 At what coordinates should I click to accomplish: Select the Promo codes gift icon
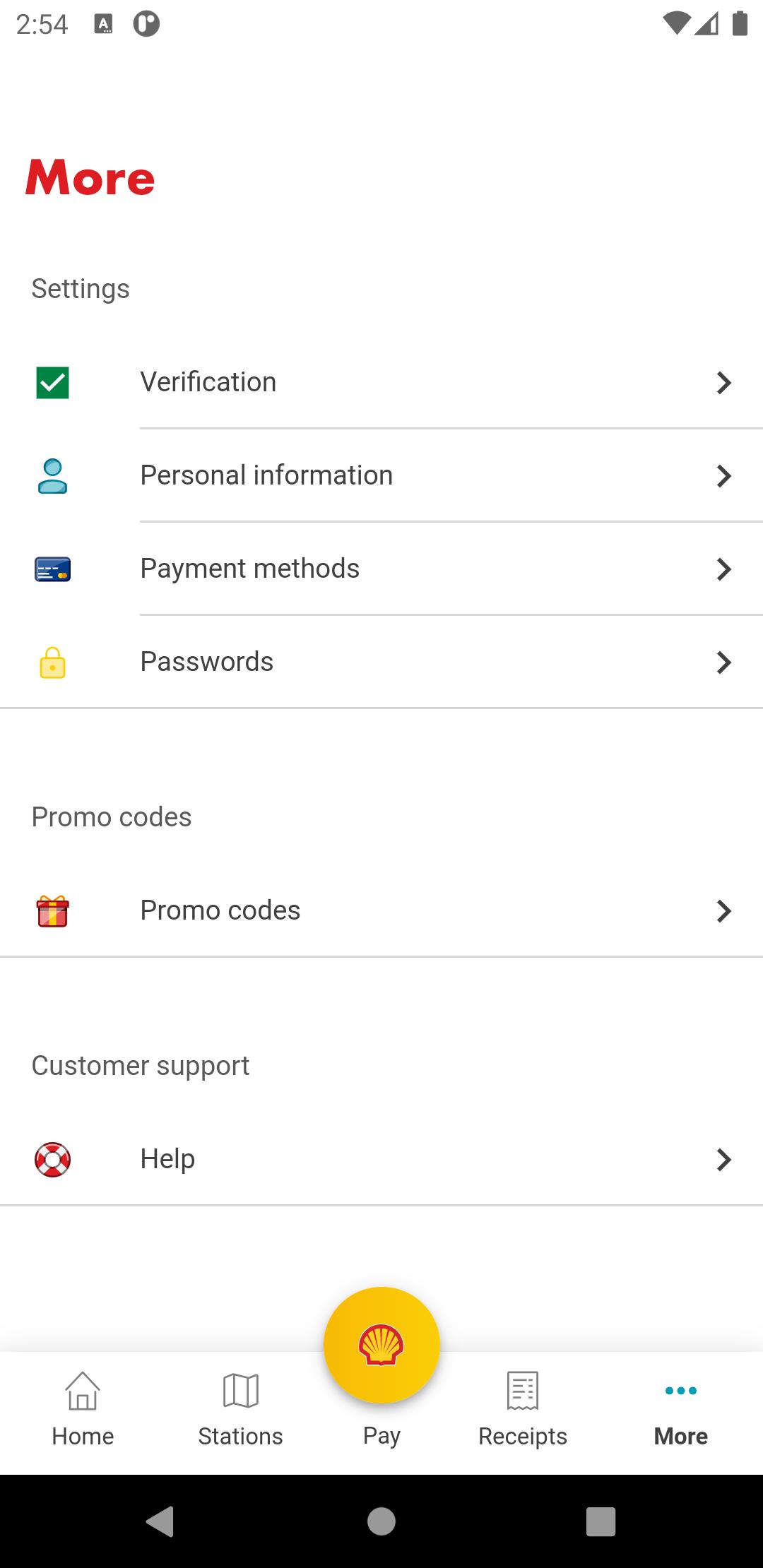pos(52,910)
